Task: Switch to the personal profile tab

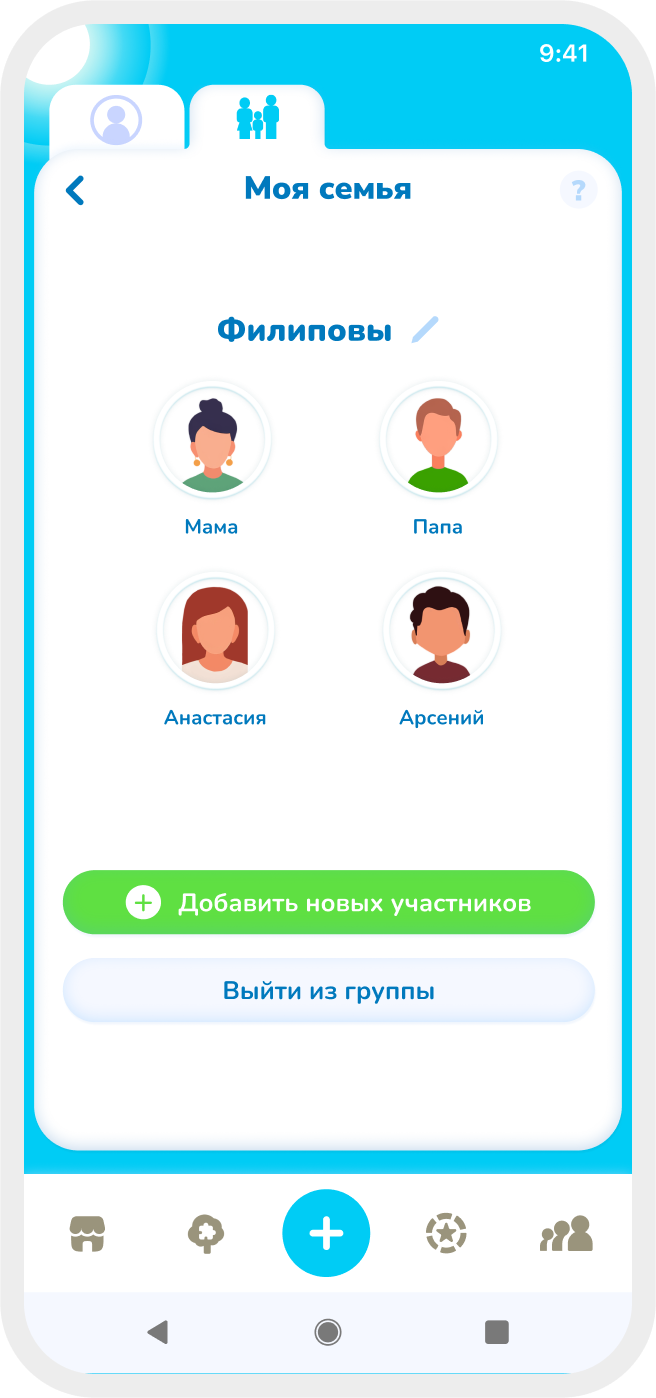Action: tap(117, 121)
